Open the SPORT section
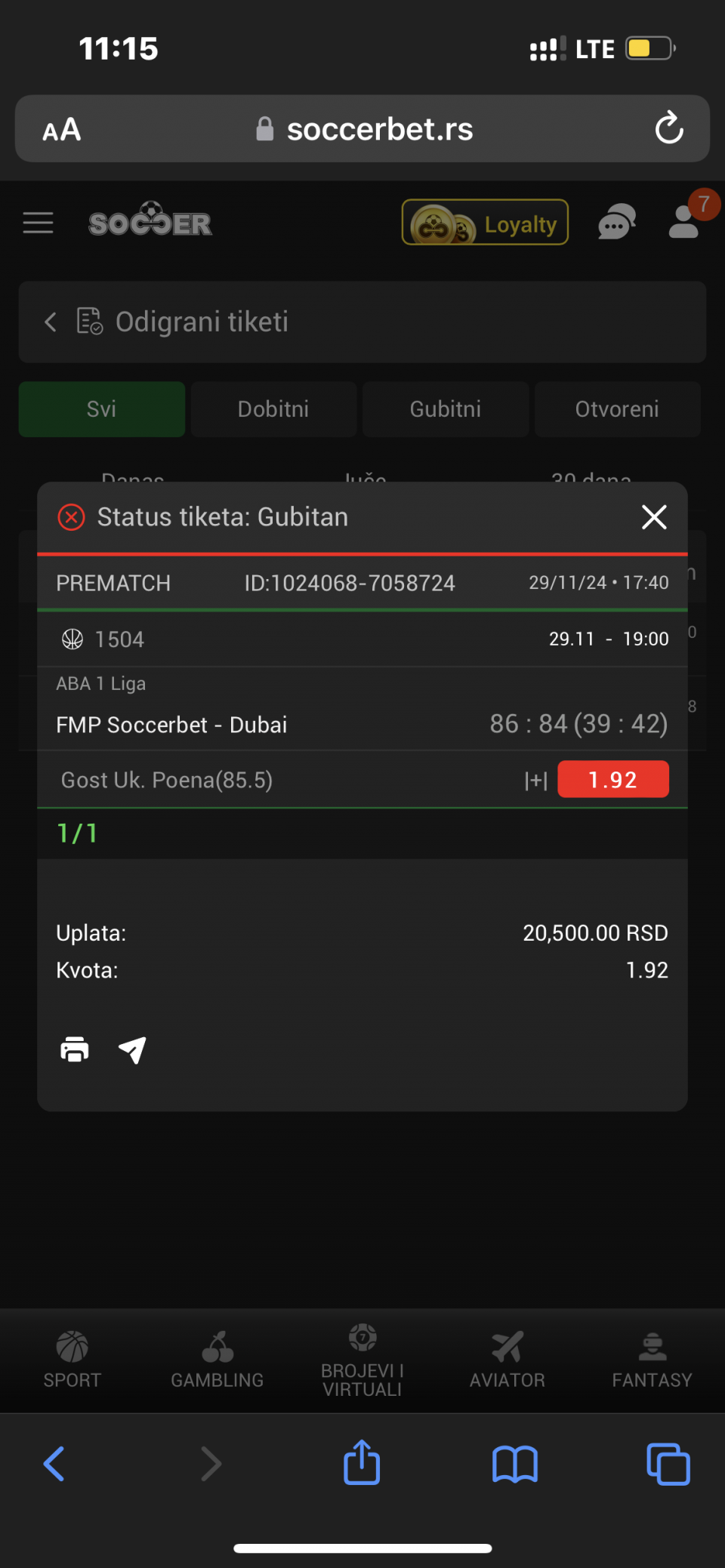The height and width of the screenshot is (1568, 725). click(x=72, y=1360)
